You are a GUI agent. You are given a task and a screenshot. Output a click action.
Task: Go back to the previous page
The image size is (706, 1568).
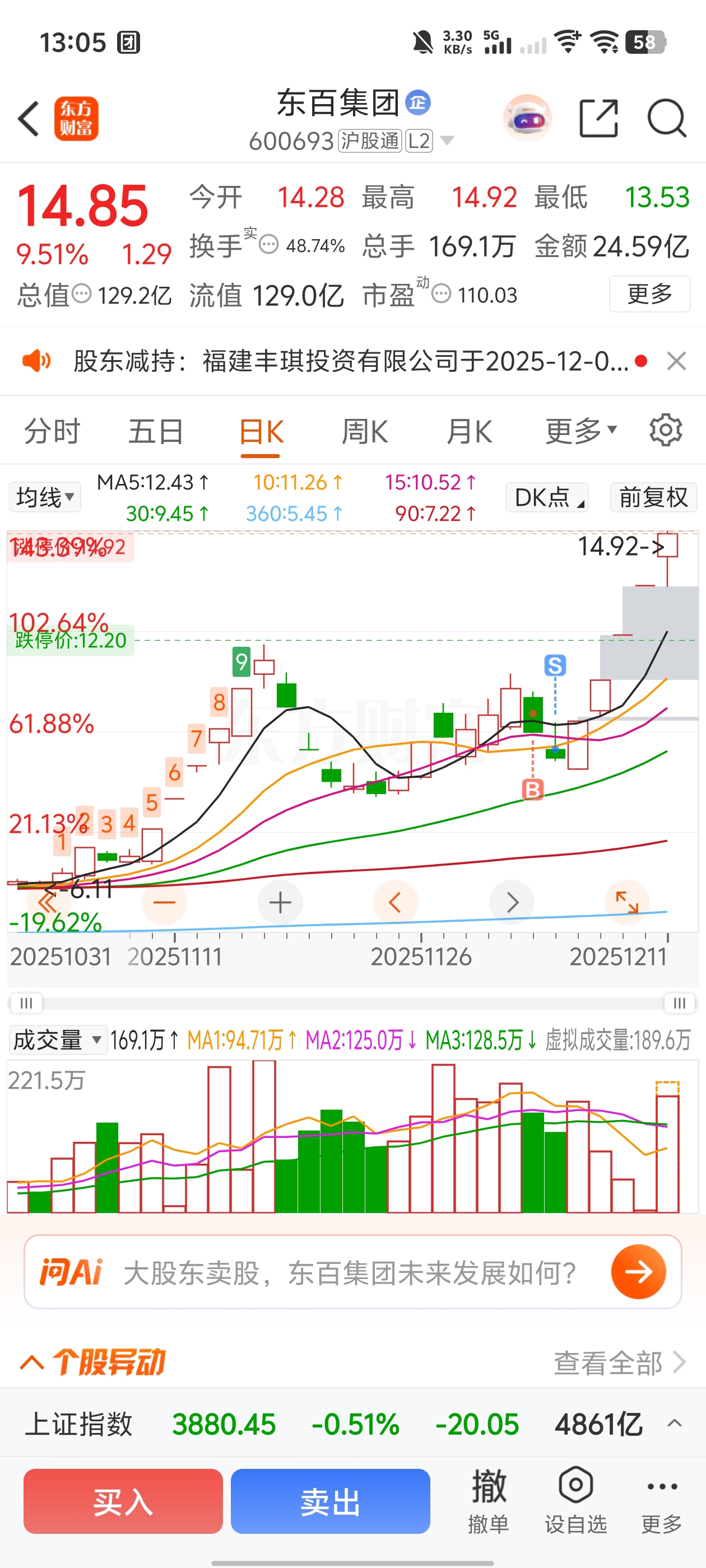(29, 119)
